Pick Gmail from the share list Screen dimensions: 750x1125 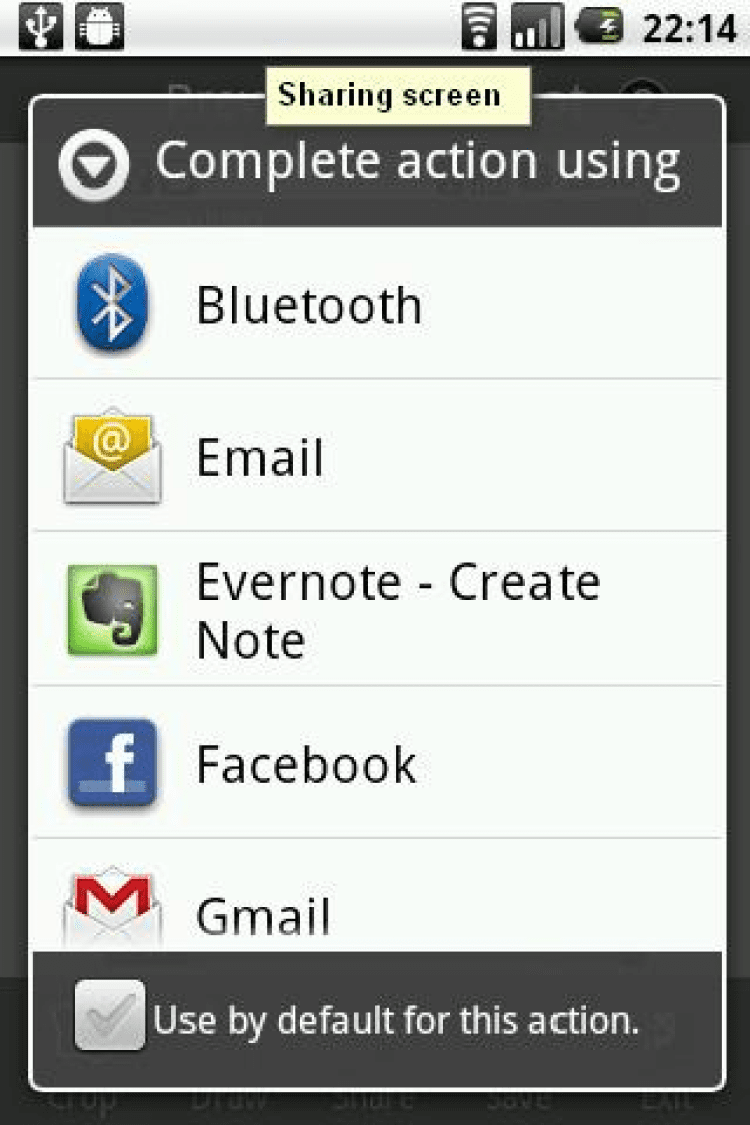click(x=378, y=910)
